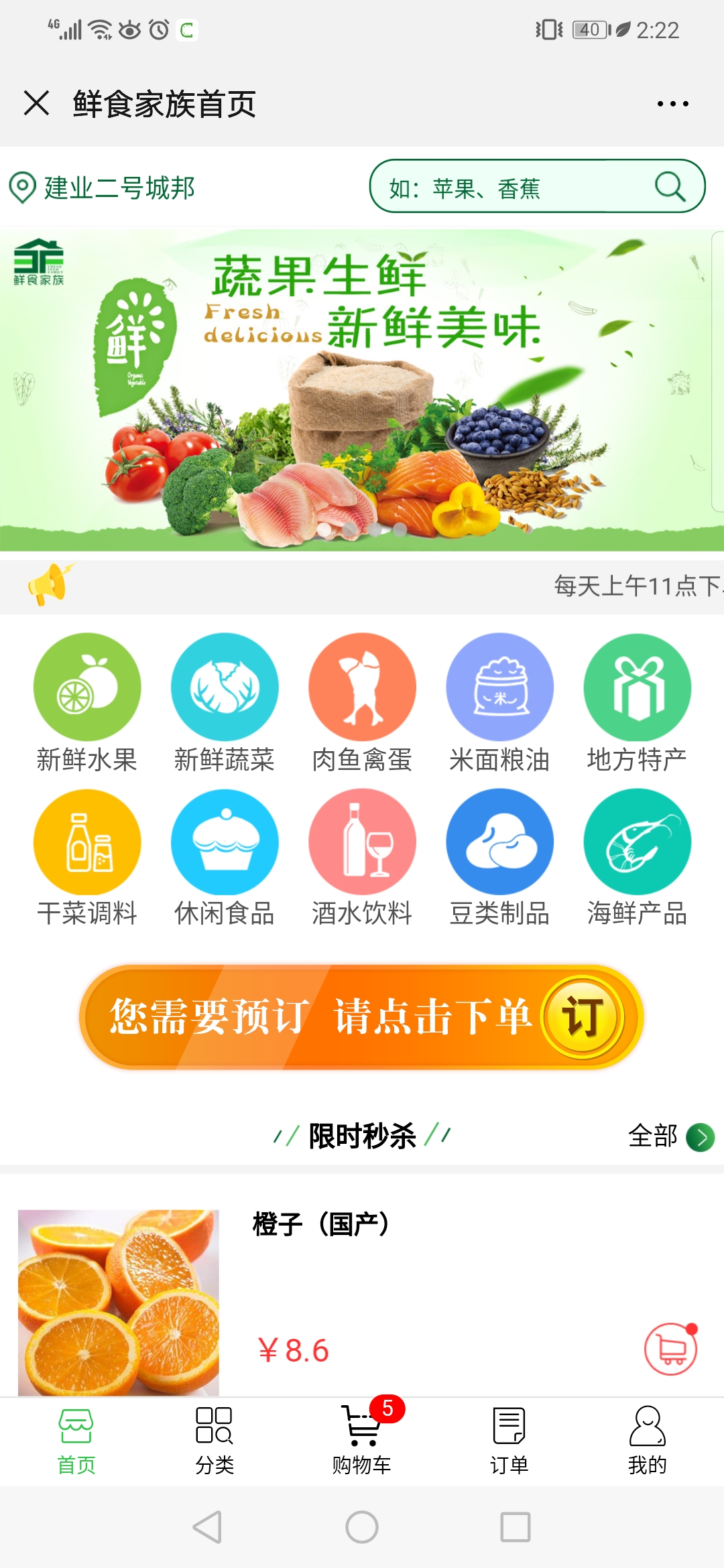
Task: Add 橙子（国产）to the cart
Action: pos(670,1350)
